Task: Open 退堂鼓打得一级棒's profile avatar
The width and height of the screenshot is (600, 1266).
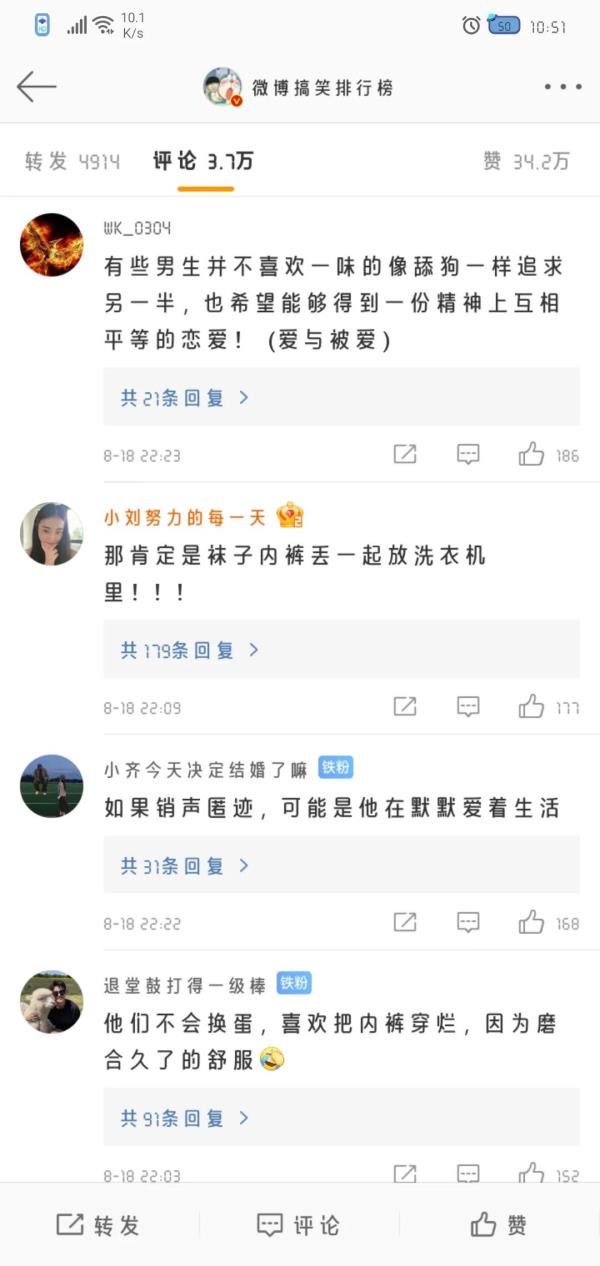Action: tap(51, 1001)
